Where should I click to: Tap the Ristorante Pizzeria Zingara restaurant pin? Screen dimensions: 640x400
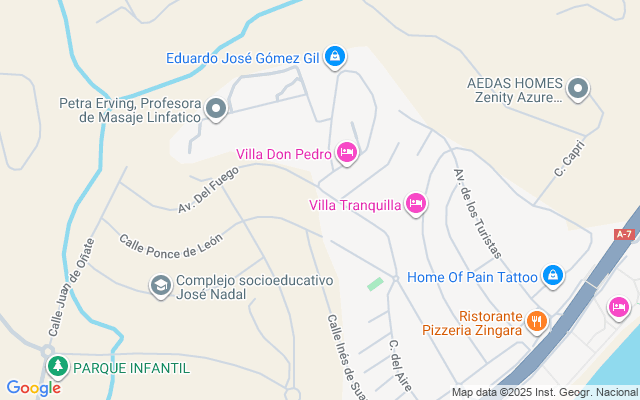[537, 322]
